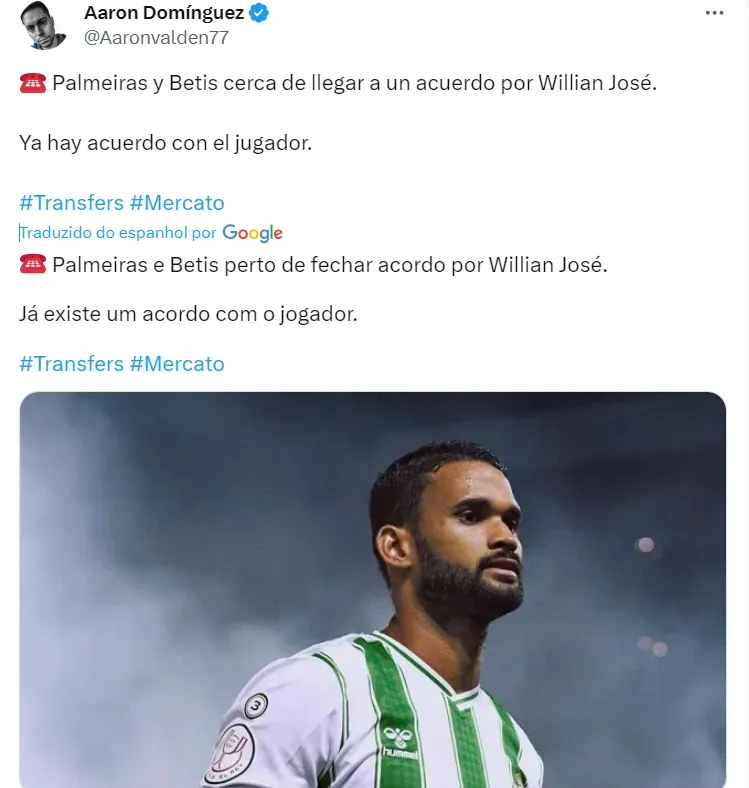Open Aaron Domínguez's profile picture
The width and height of the screenshot is (749, 788).
pos(43,26)
